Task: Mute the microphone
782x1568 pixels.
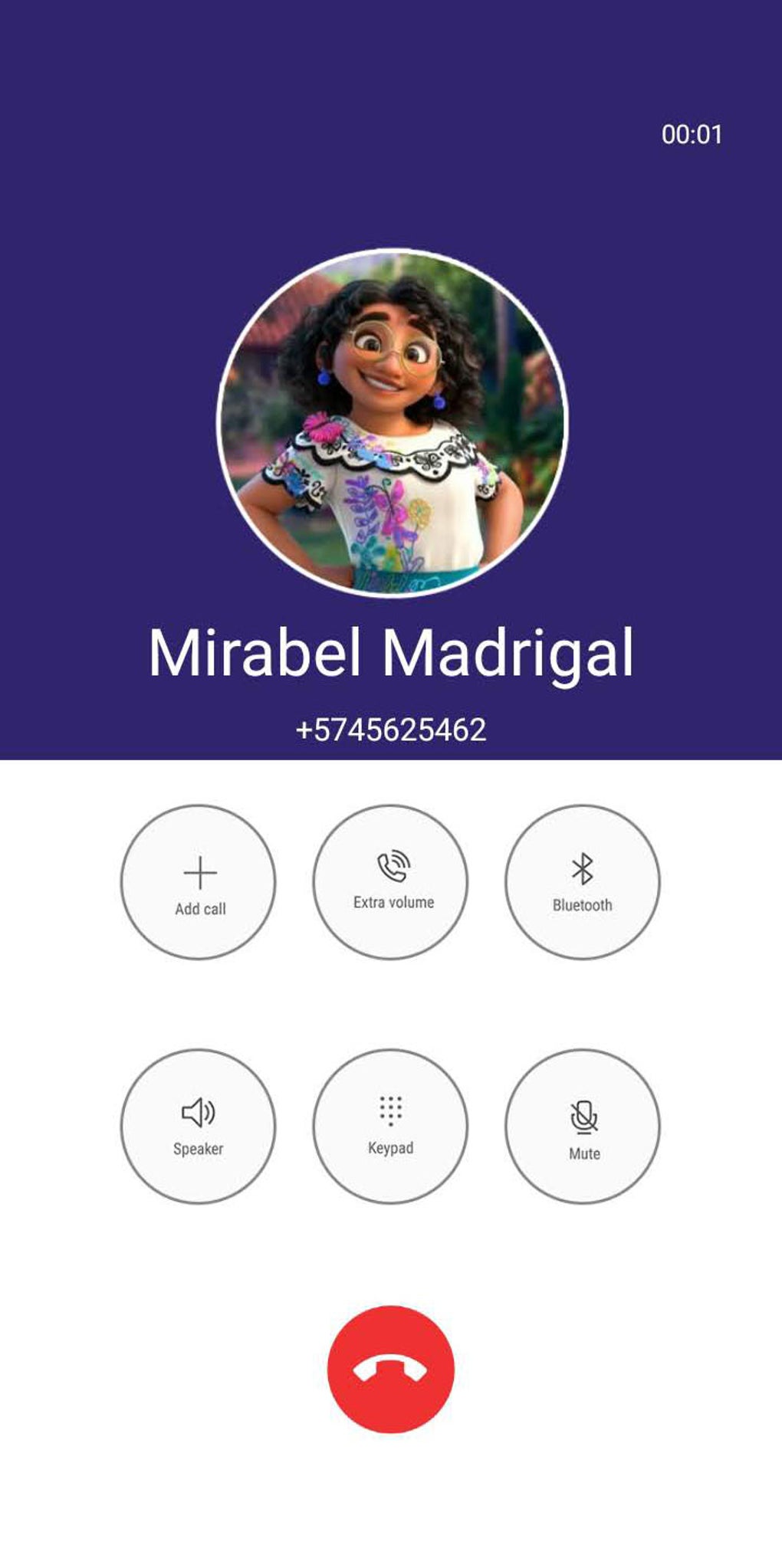Action: coord(583,1127)
